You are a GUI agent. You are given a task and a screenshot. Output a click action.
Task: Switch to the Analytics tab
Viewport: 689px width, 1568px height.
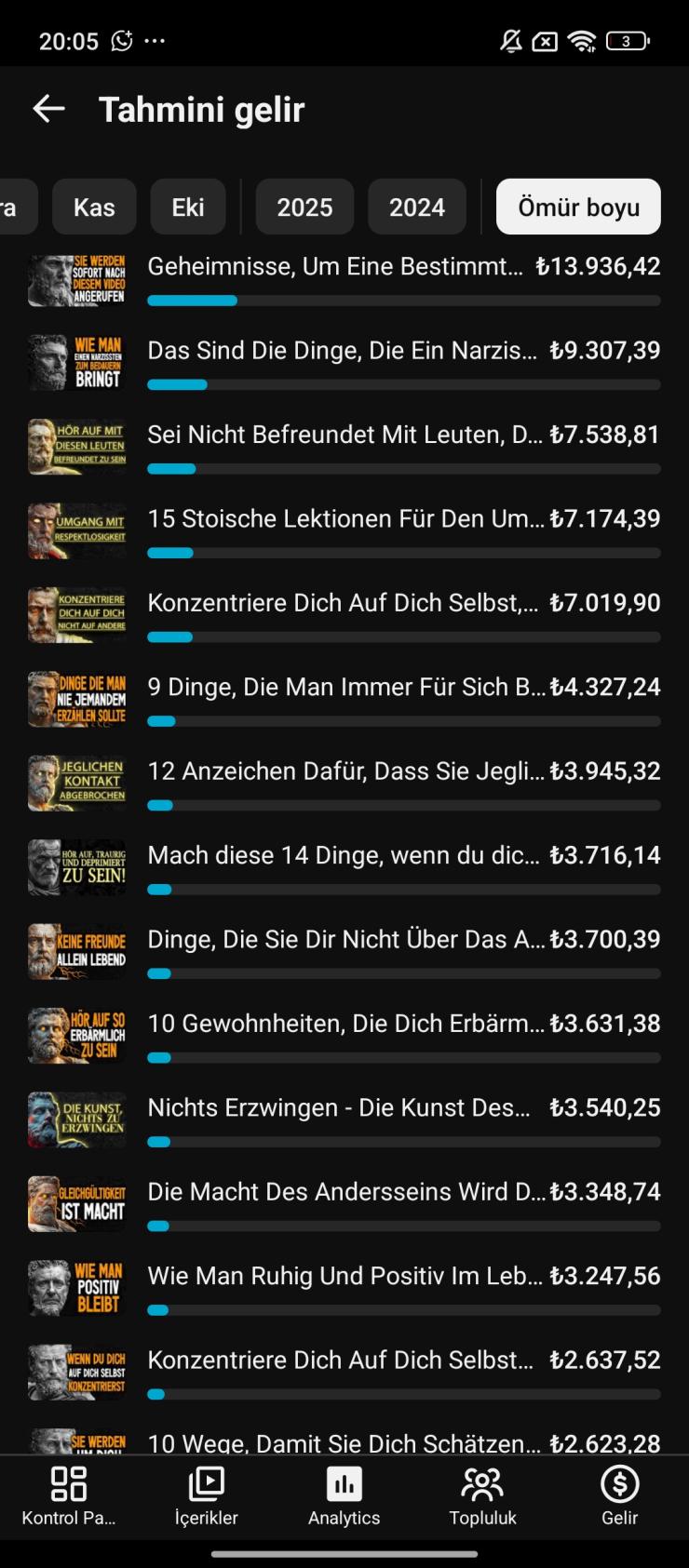(x=344, y=1495)
